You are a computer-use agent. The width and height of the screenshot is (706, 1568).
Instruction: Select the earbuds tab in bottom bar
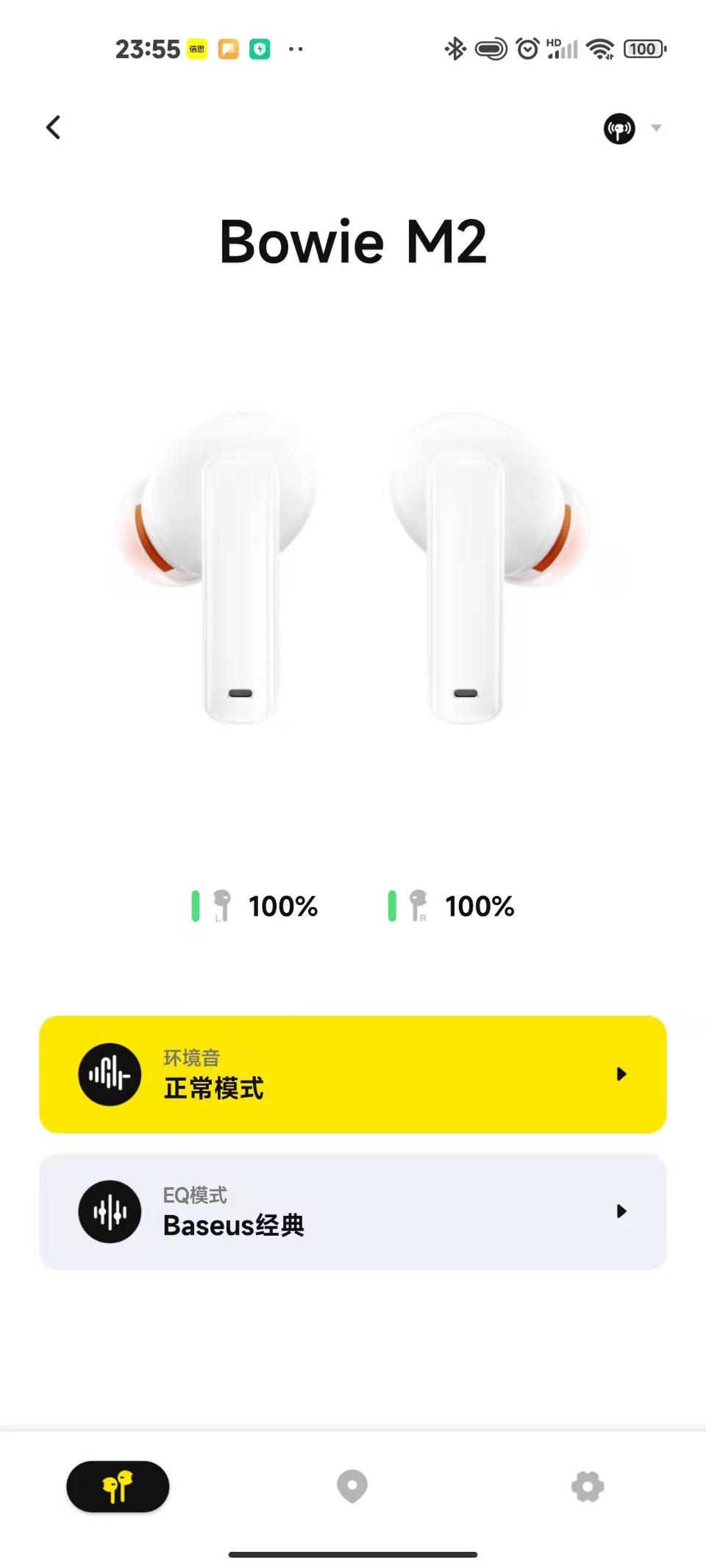coord(118,1486)
